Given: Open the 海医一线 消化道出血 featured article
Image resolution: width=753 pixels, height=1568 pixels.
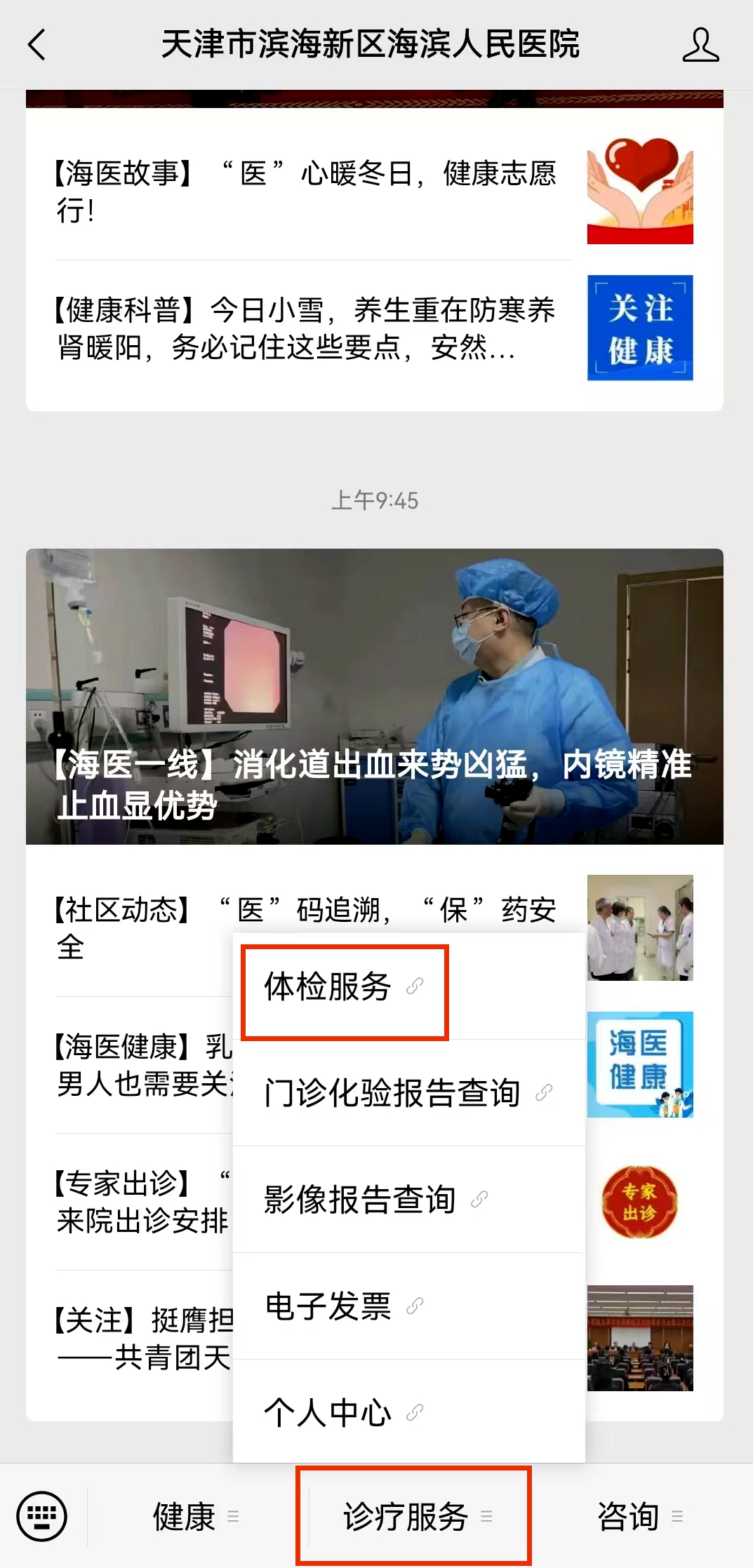Looking at the screenshot, I should (374, 696).
